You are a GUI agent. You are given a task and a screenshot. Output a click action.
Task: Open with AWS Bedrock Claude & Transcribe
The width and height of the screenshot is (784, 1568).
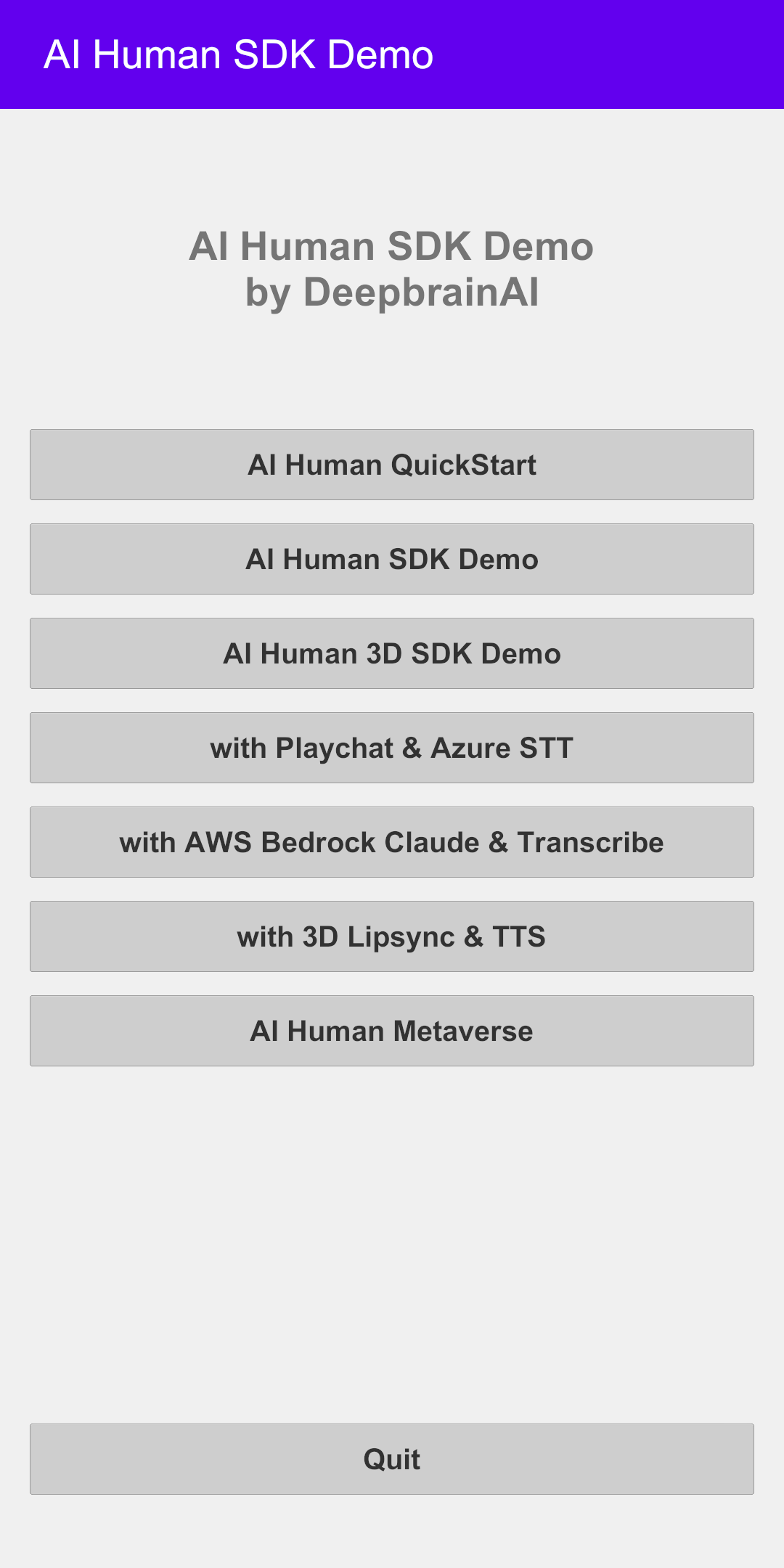click(392, 842)
